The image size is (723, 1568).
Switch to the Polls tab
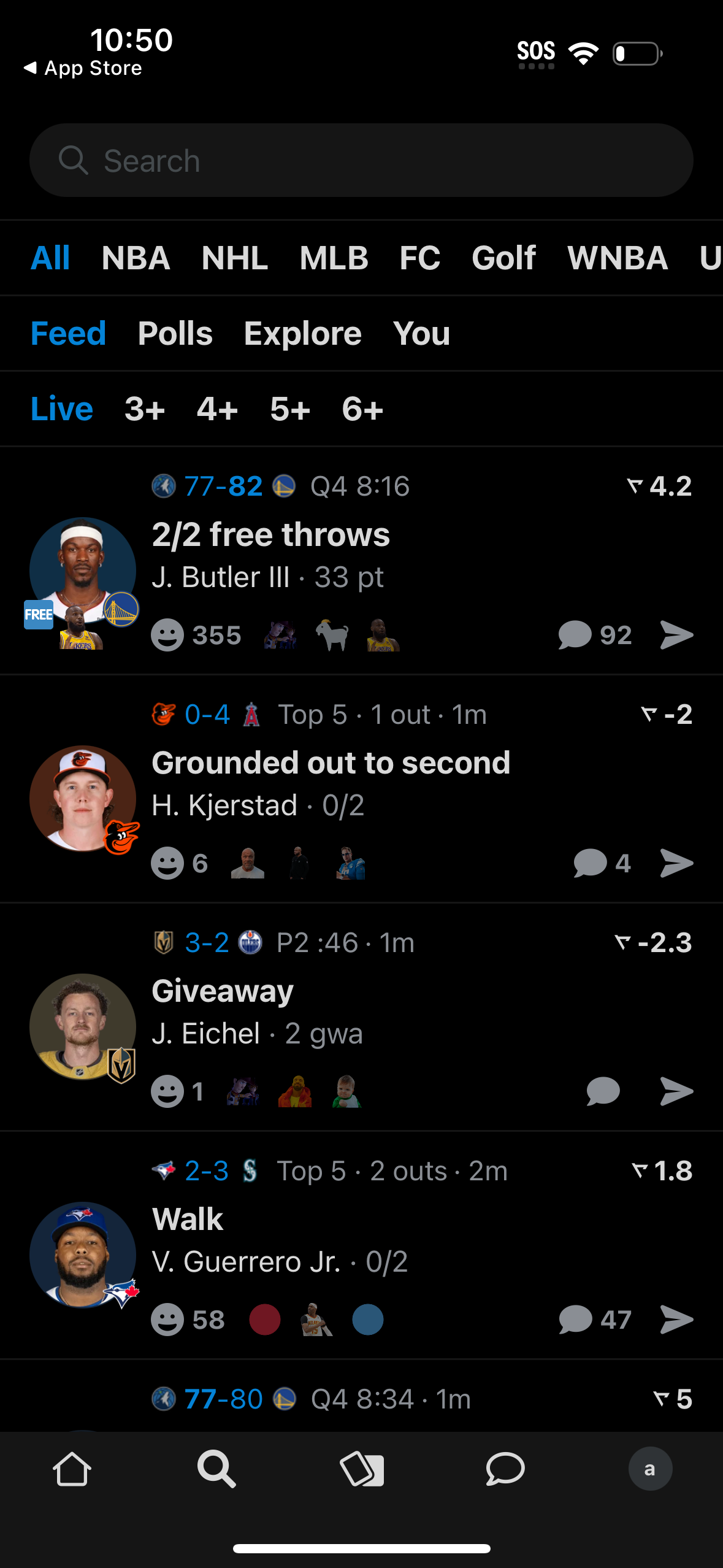(x=176, y=333)
